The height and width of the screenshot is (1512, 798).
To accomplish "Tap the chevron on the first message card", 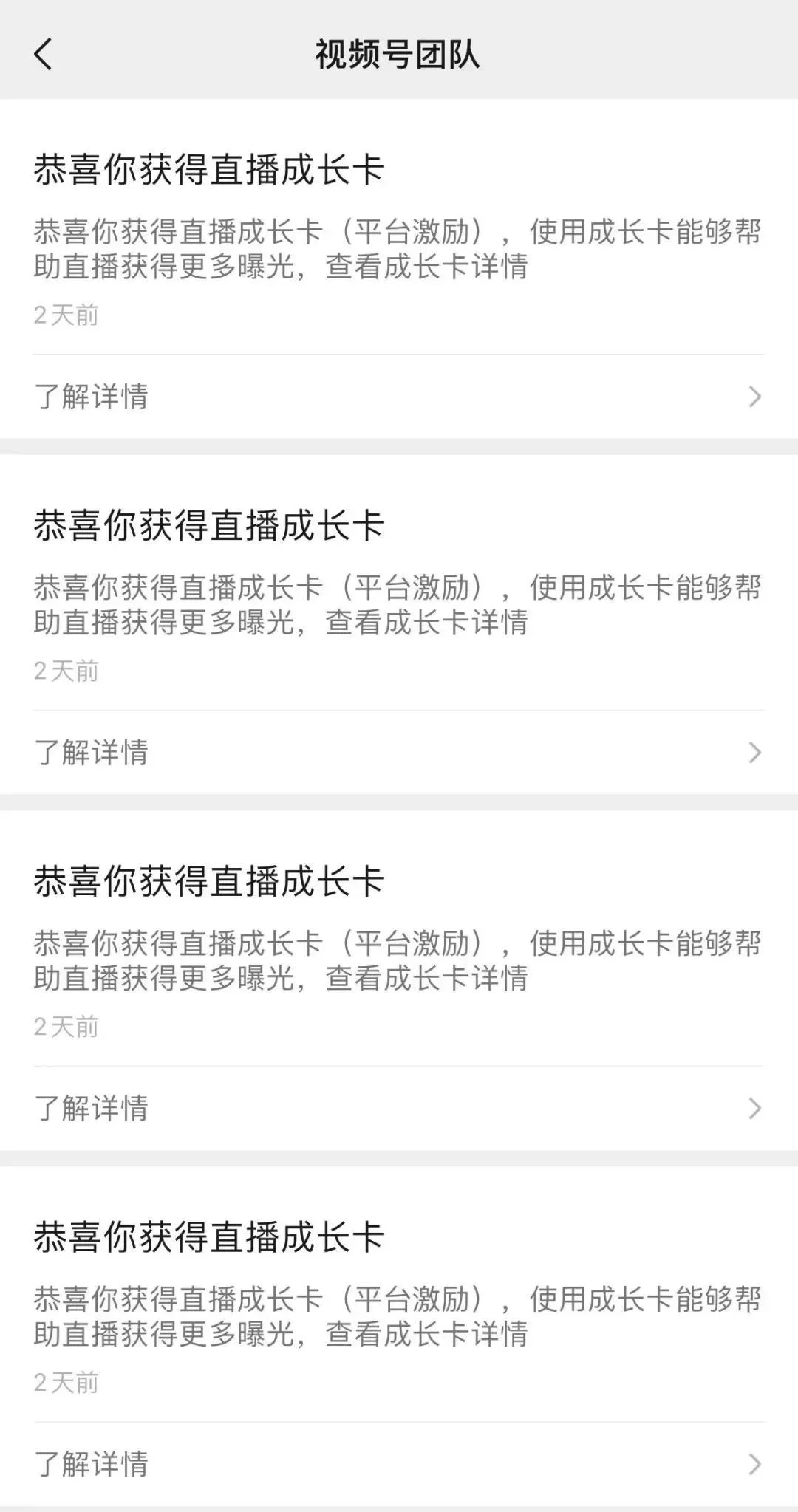I will (x=755, y=397).
